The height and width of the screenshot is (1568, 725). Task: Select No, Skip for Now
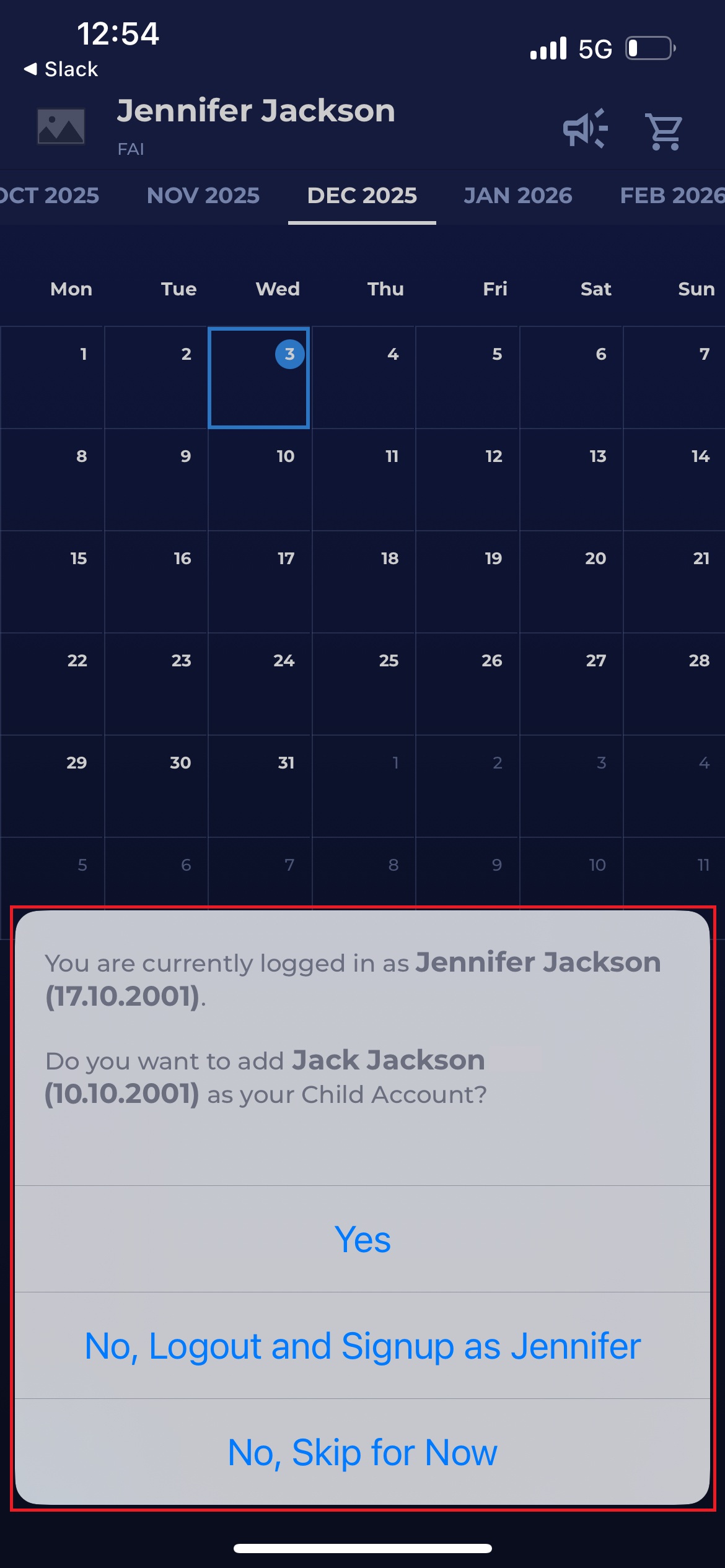[x=362, y=1452]
